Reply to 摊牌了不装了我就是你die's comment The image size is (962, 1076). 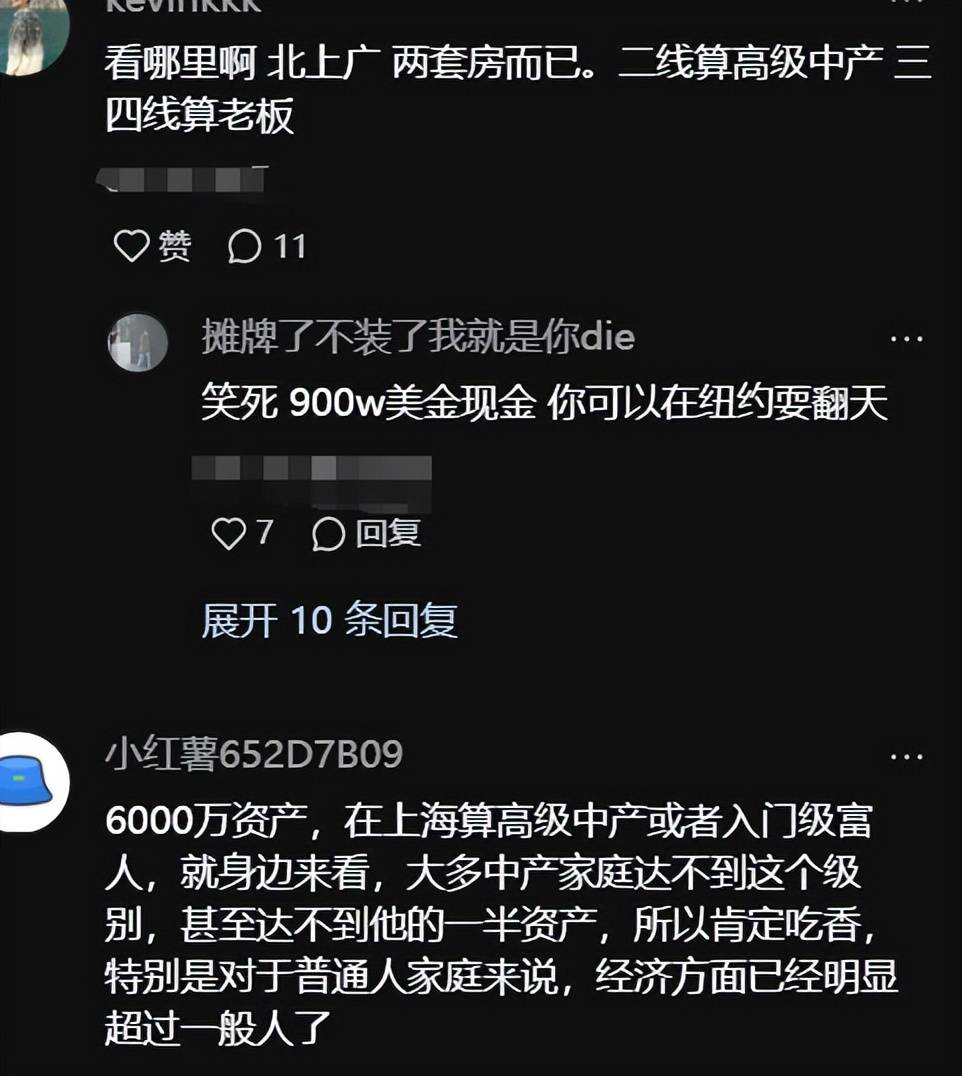point(366,534)
